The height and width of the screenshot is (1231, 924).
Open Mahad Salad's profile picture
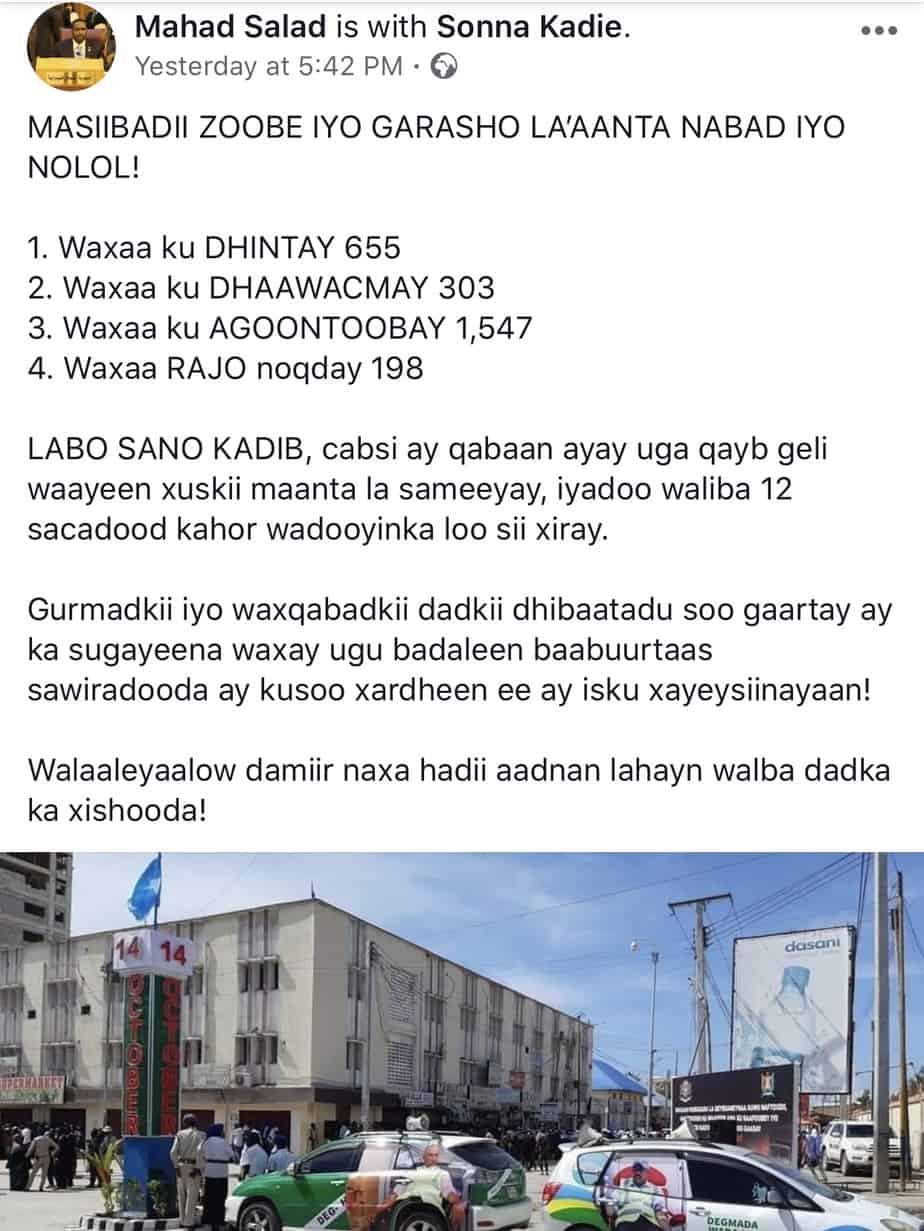pos(71,47)
